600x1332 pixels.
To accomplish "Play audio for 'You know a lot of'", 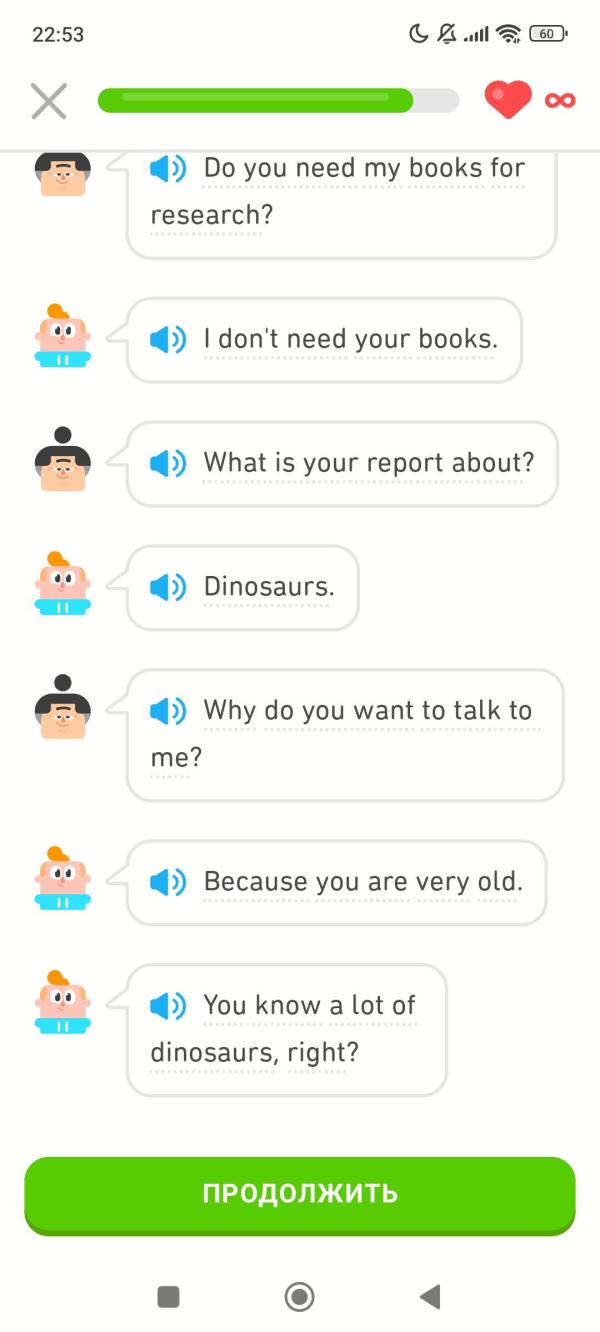I will (168, 1006).
